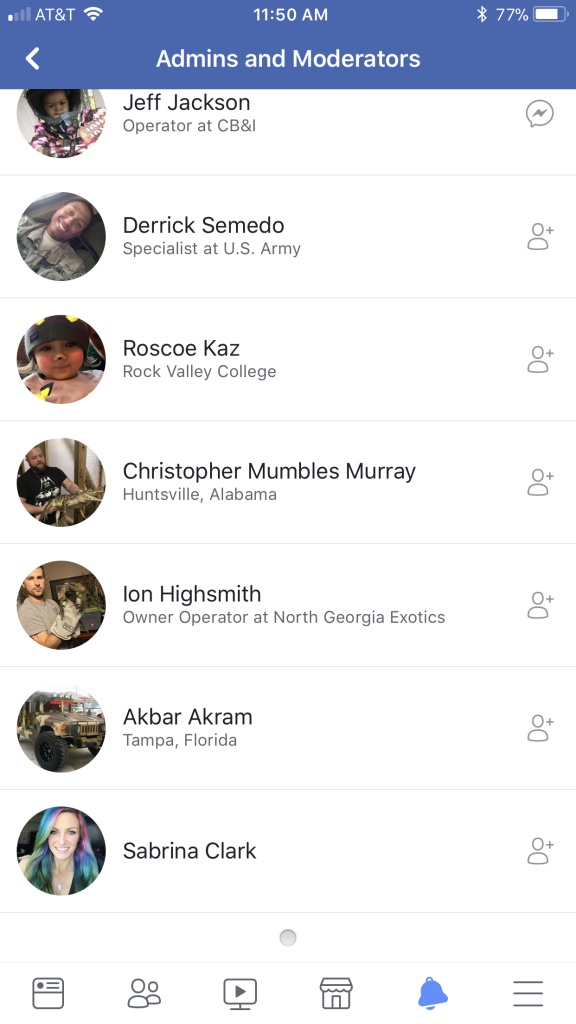Send friend request to Roscoe Kaz
Viewport: 576px width, 1024px height.
coord(540,359)
